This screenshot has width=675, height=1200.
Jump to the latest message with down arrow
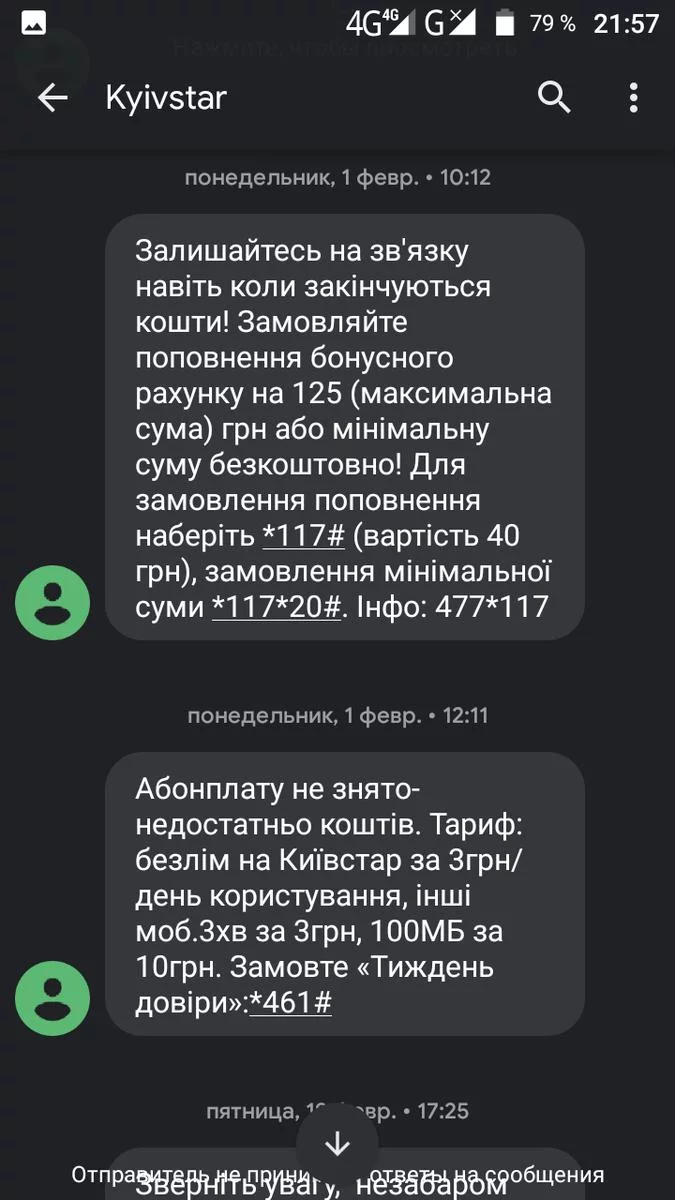tap(338, 1143)
